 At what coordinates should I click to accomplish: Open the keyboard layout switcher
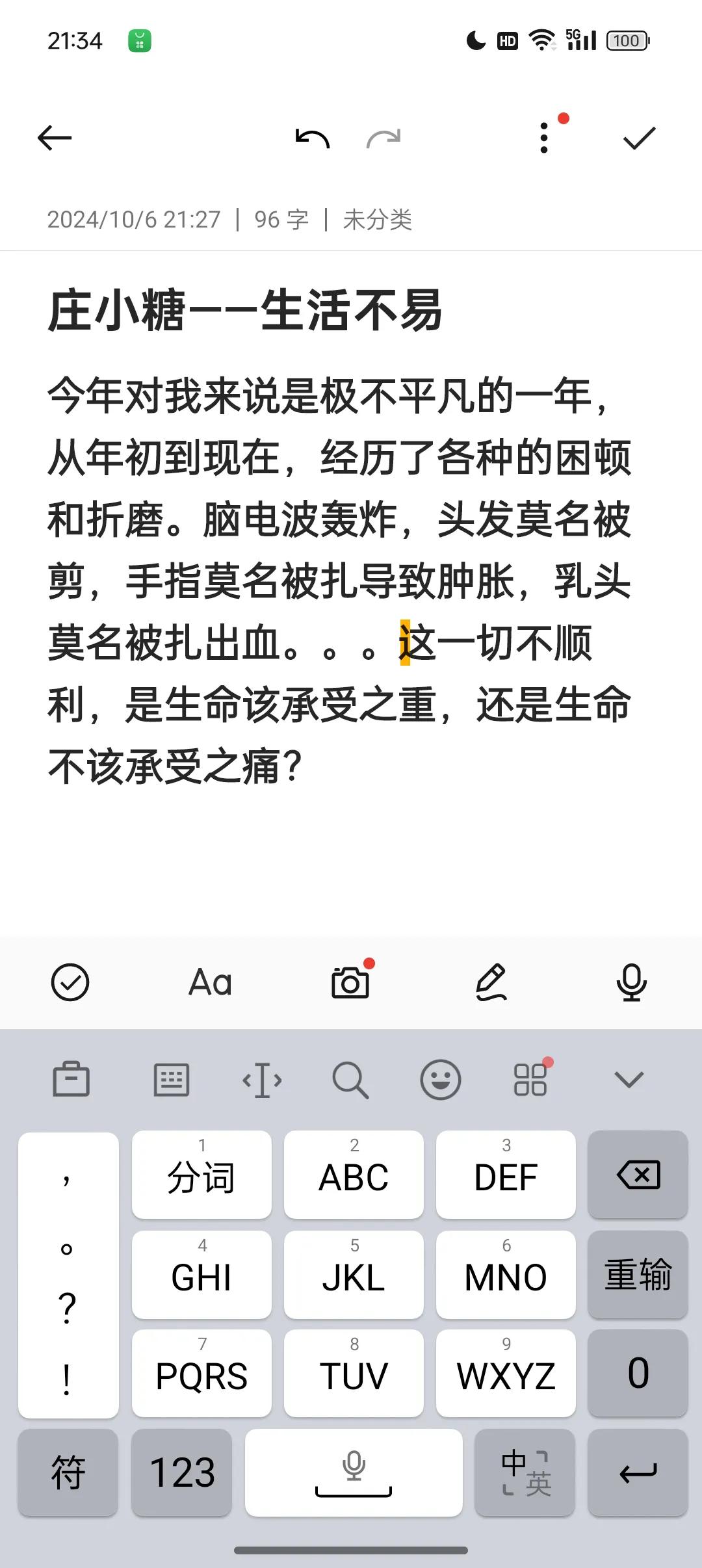(x=171, y=1079)
